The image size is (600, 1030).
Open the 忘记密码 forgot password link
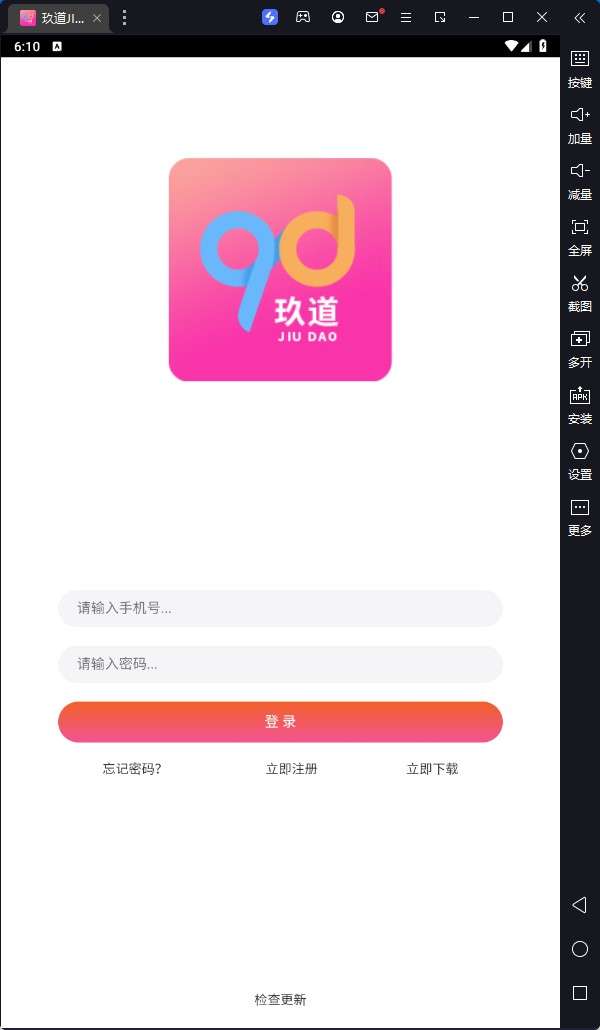(132, 769)
